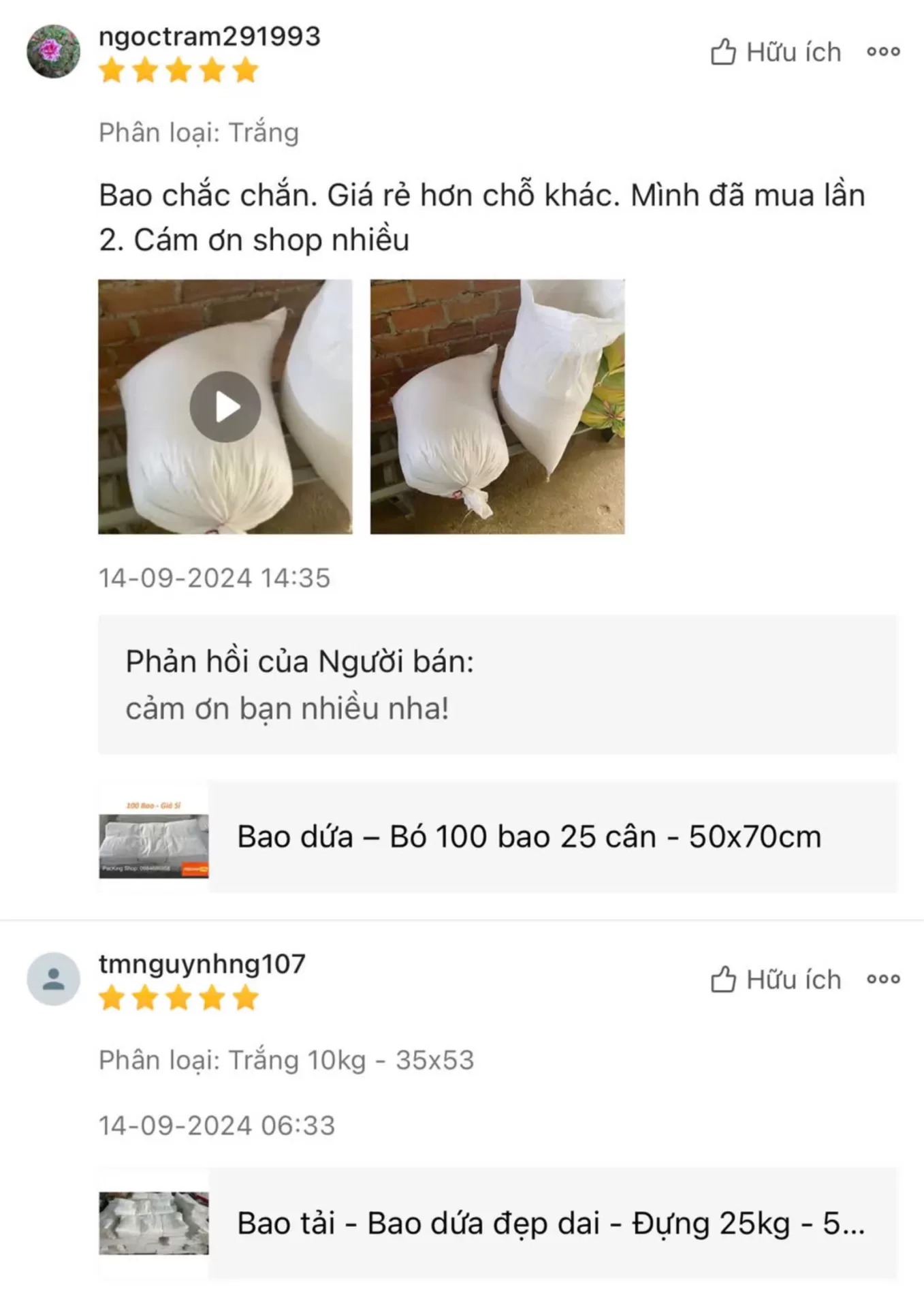Open the overflow menu on ngoctram291993's review
This screenshot has width=924, height=1308.
883,52
